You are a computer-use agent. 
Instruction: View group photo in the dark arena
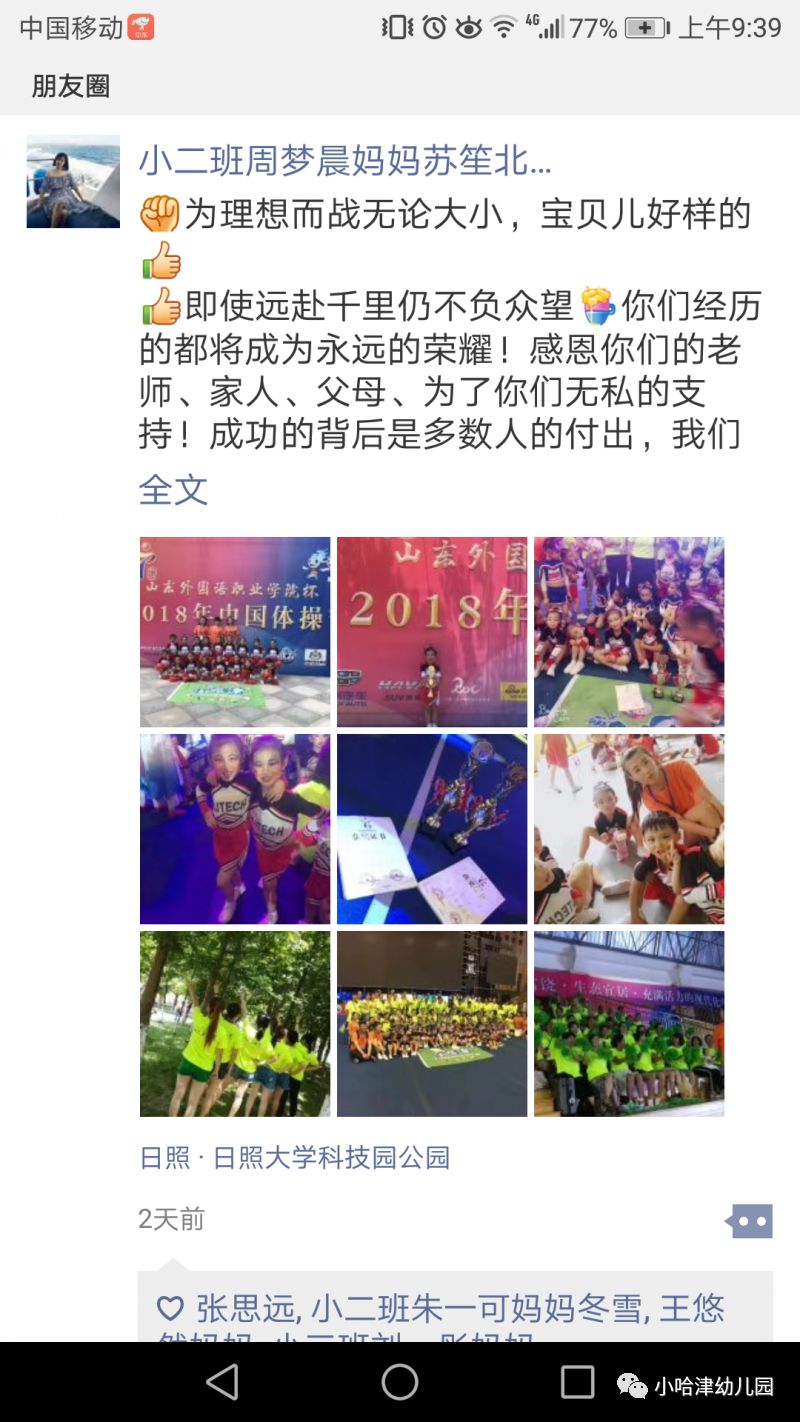pyautogui.click(x=432, y=1024)
